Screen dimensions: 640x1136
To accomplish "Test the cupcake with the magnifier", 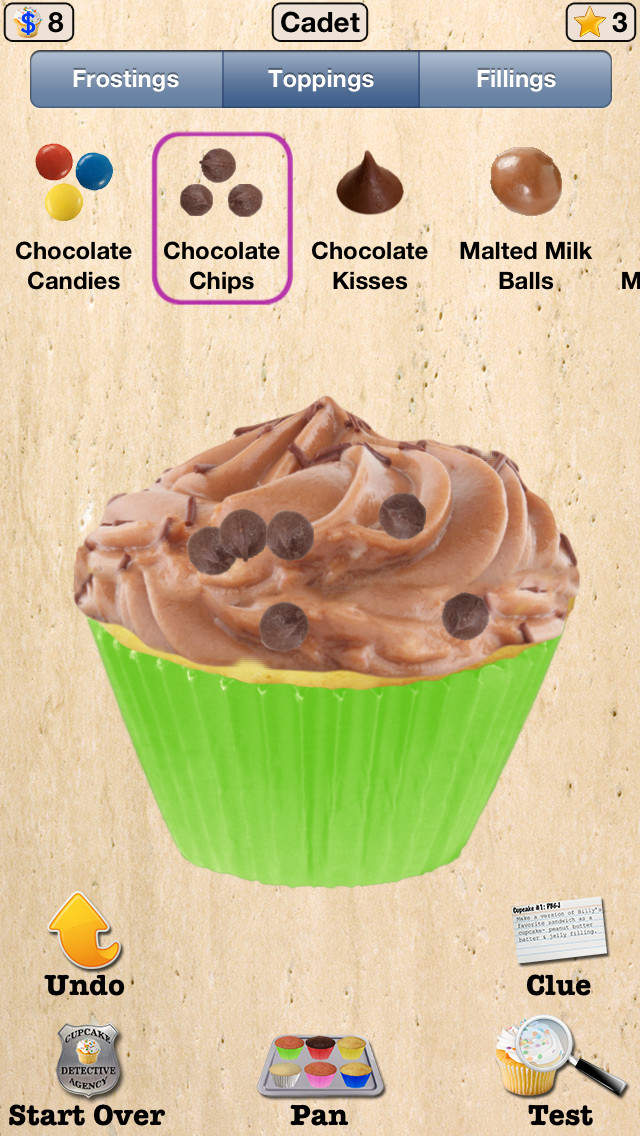I will [x=560, y=1072].
